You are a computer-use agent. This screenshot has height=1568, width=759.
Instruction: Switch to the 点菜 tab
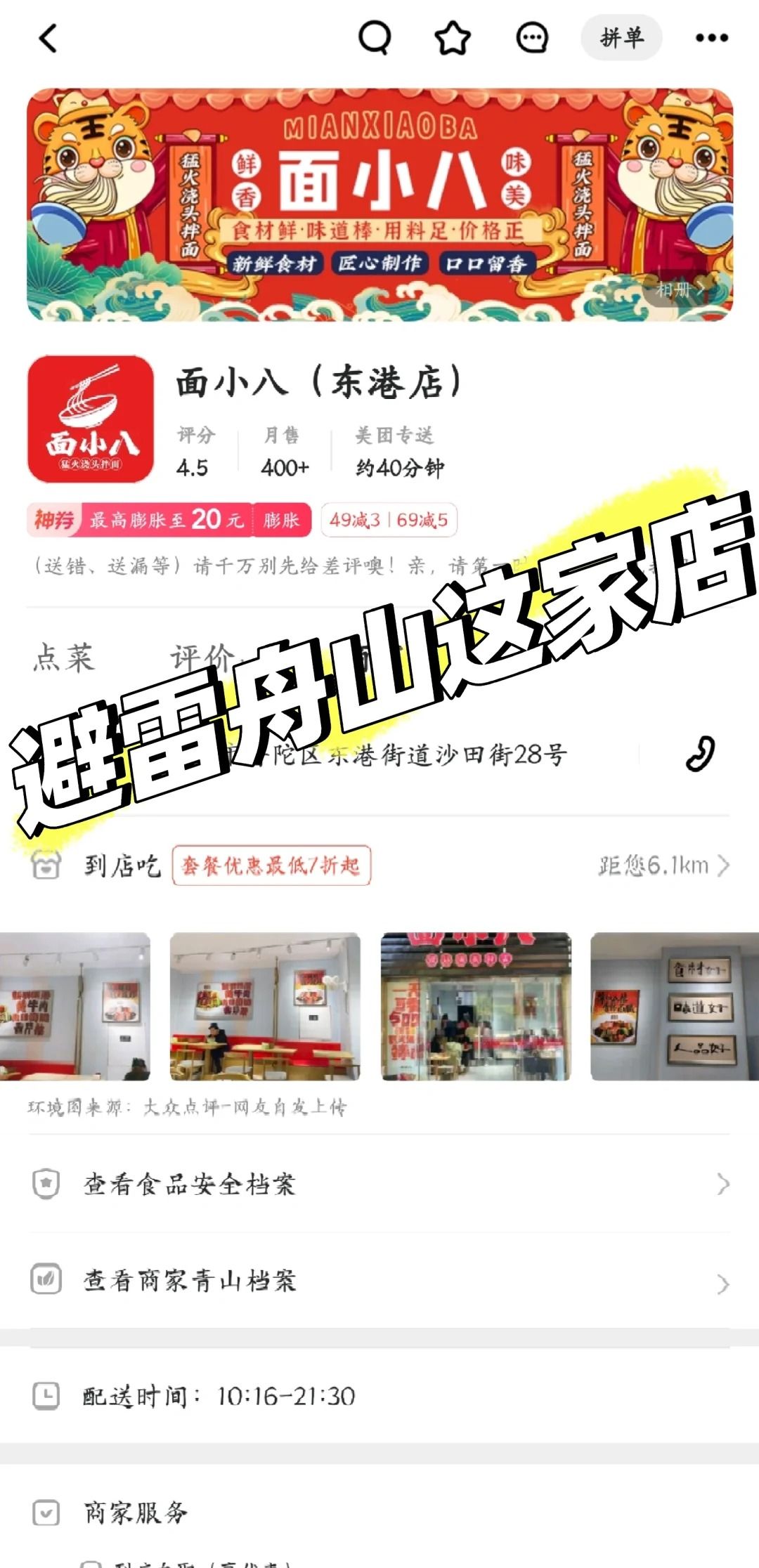click(63, 658)
